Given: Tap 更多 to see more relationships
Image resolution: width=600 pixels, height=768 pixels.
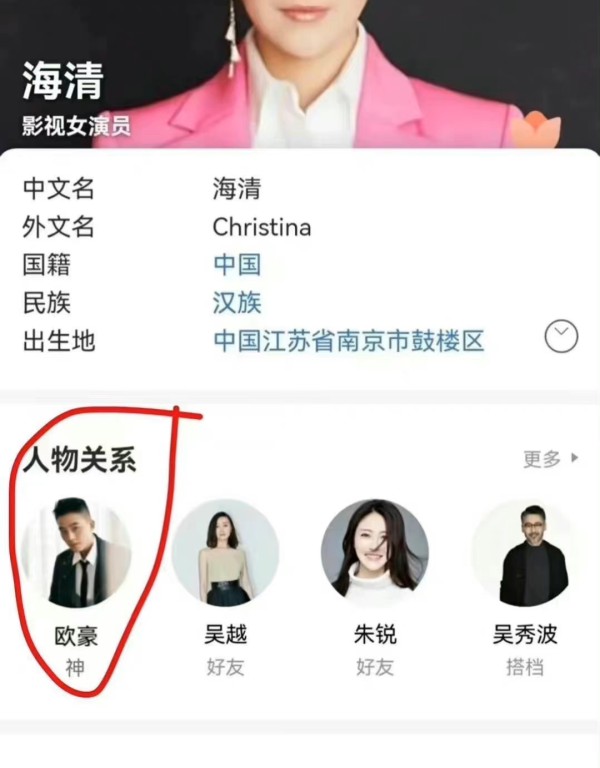Looking at the screenshot, I should [x=550, y=459].
